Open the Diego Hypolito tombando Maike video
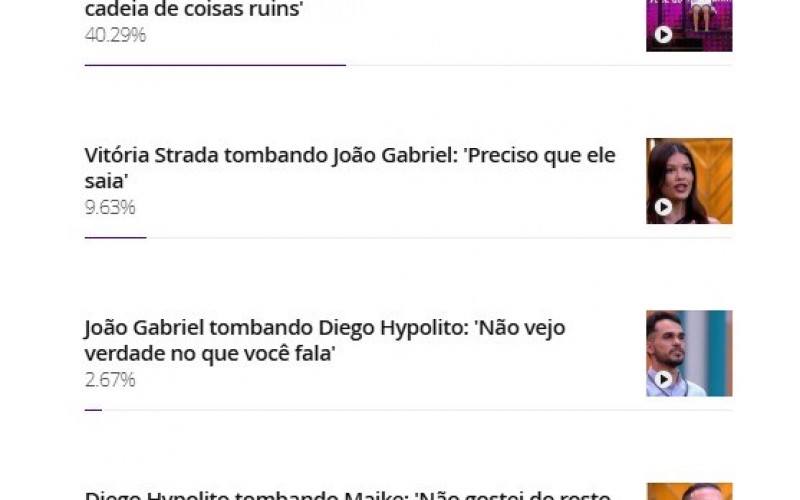The width and height of the screenshot is (800, 500). pyautogui.click(x=688, y=492)
